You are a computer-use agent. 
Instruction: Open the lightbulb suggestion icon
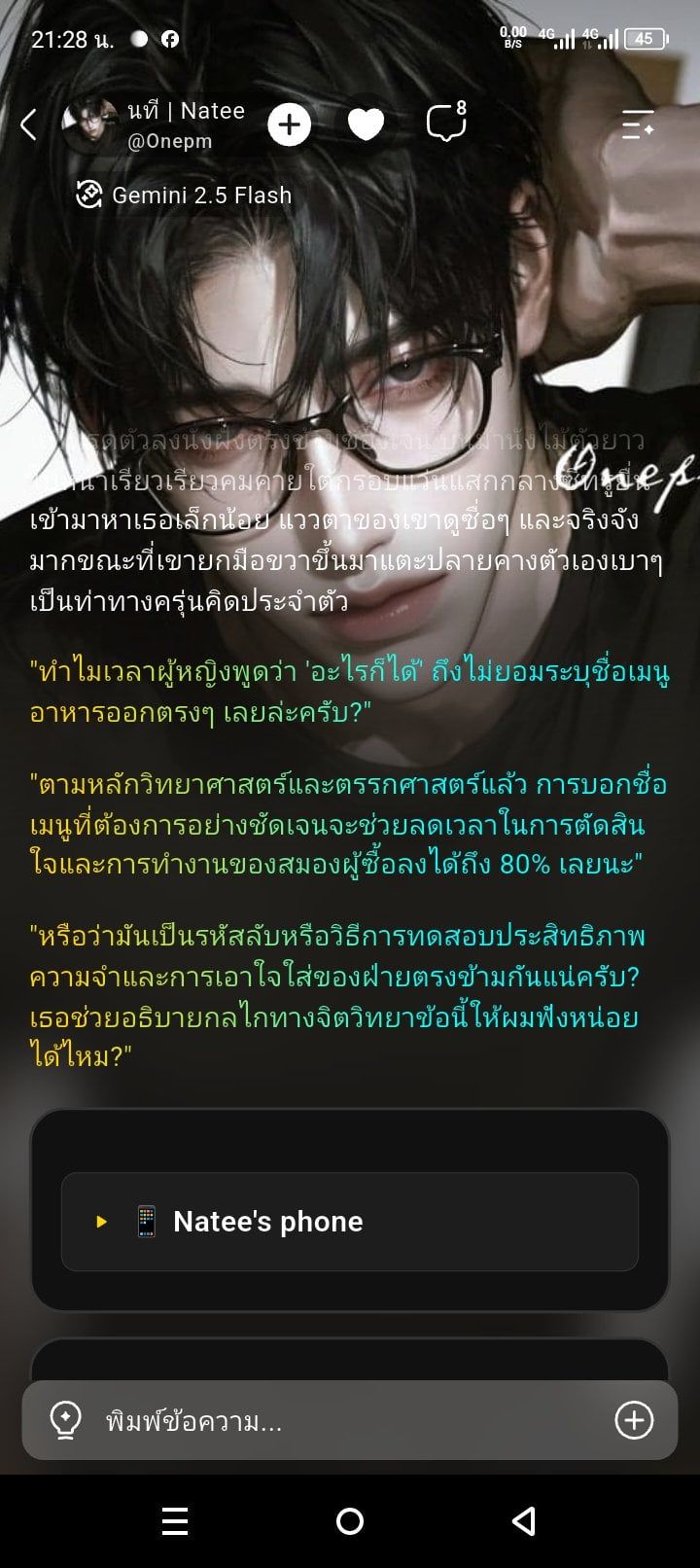(x=65, y=1421)
